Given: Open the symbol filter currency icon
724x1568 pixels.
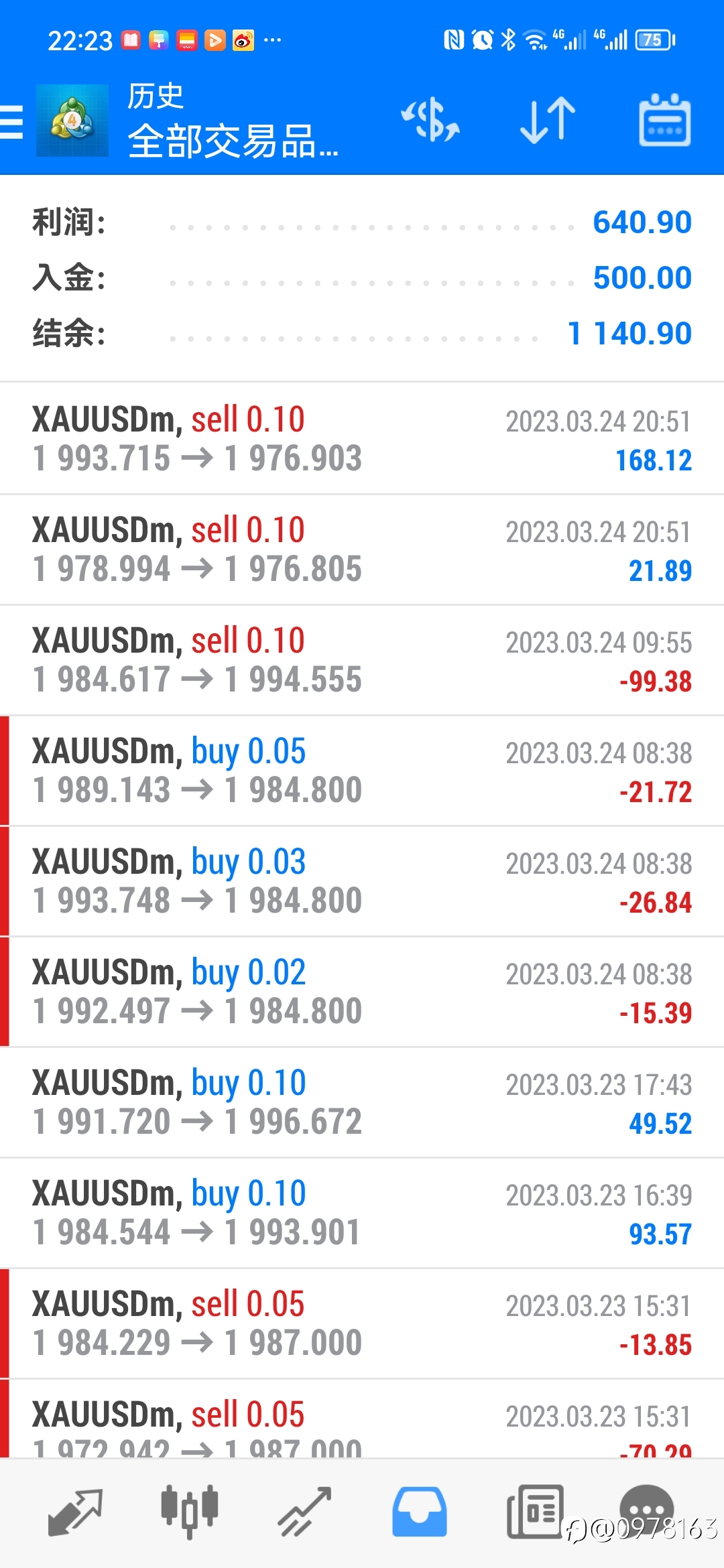Looking at the screenshot, I should click(x=430, y=121).
